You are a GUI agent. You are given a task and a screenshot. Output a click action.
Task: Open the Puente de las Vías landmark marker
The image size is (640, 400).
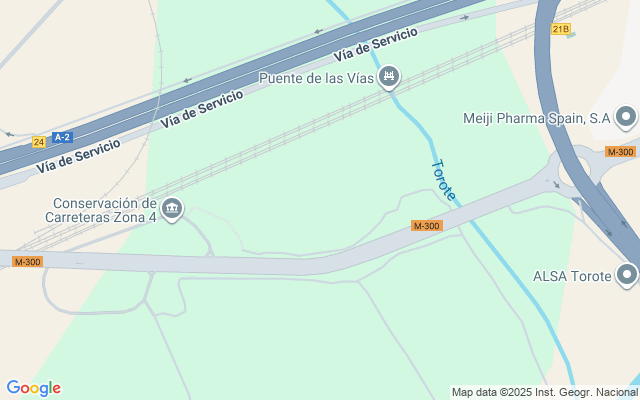click(390, 77)
